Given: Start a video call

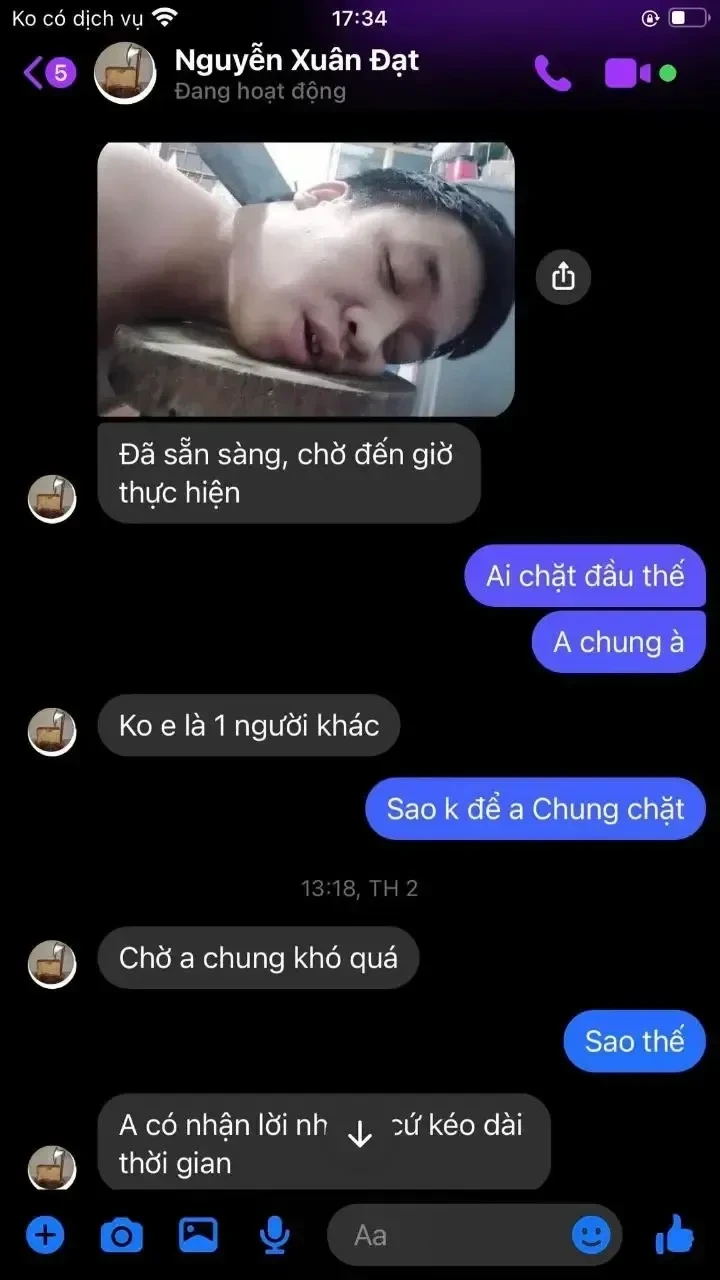Looking at the screenshot, I should 629,73.
